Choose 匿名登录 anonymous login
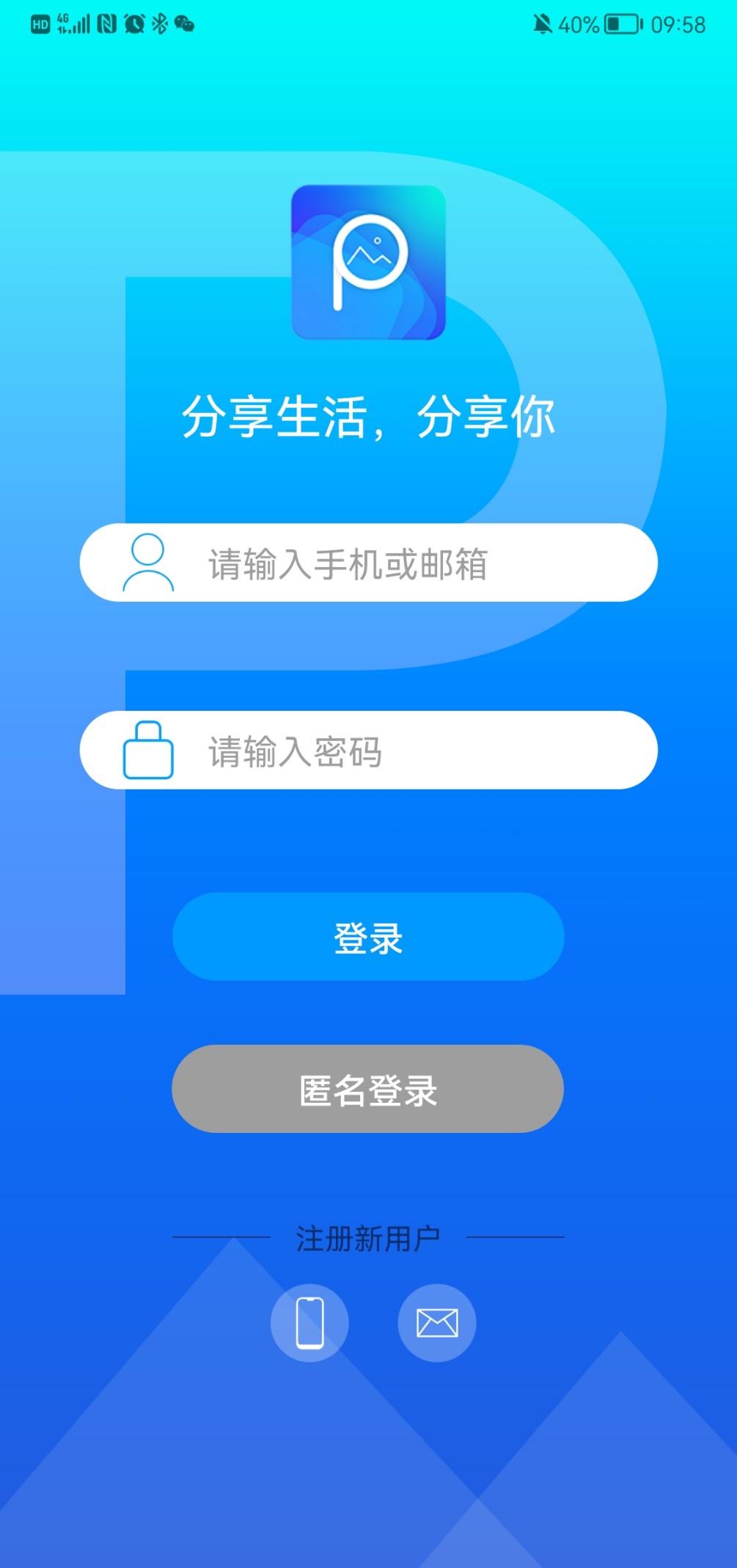This screenshot has width=737, height=1568. click(368, 1089)
